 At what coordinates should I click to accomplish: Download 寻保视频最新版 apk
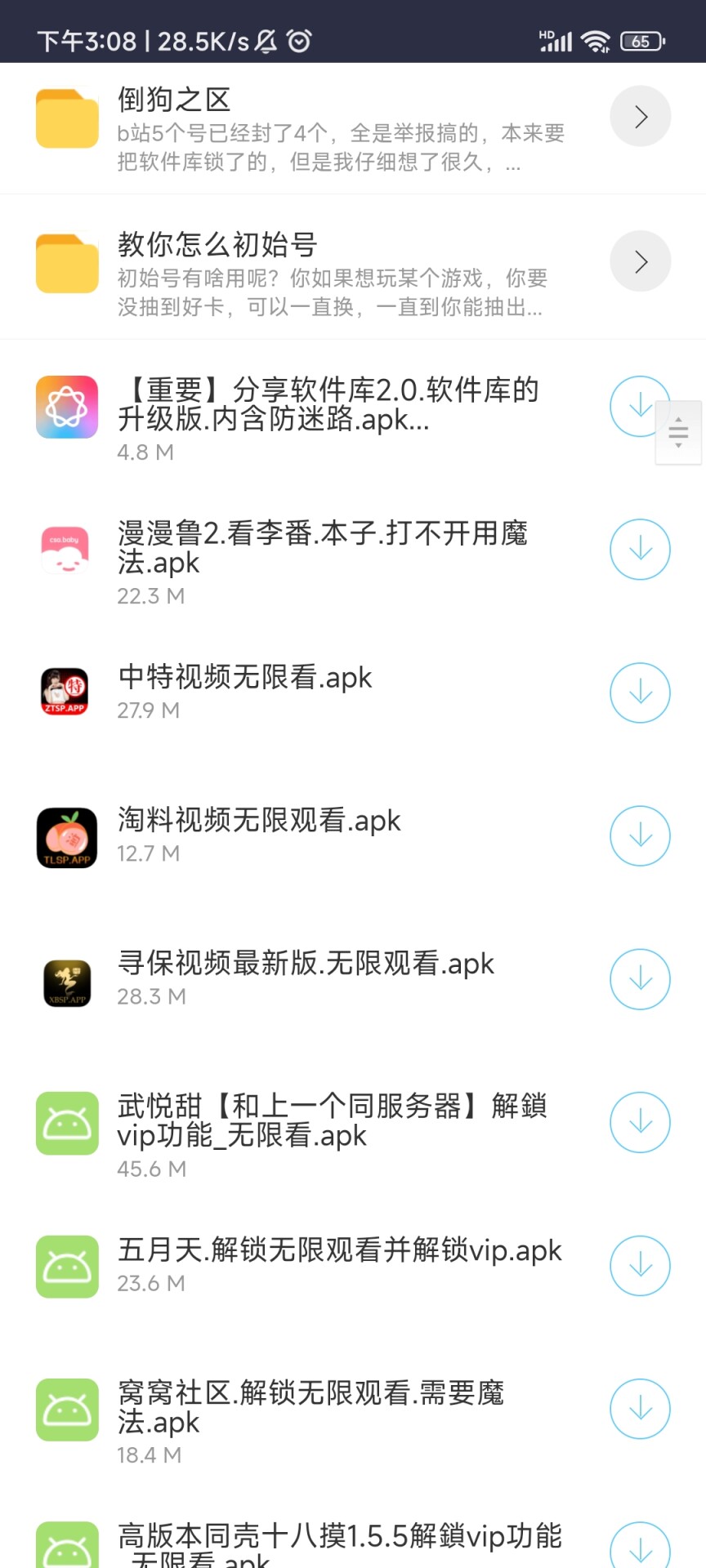641,979
